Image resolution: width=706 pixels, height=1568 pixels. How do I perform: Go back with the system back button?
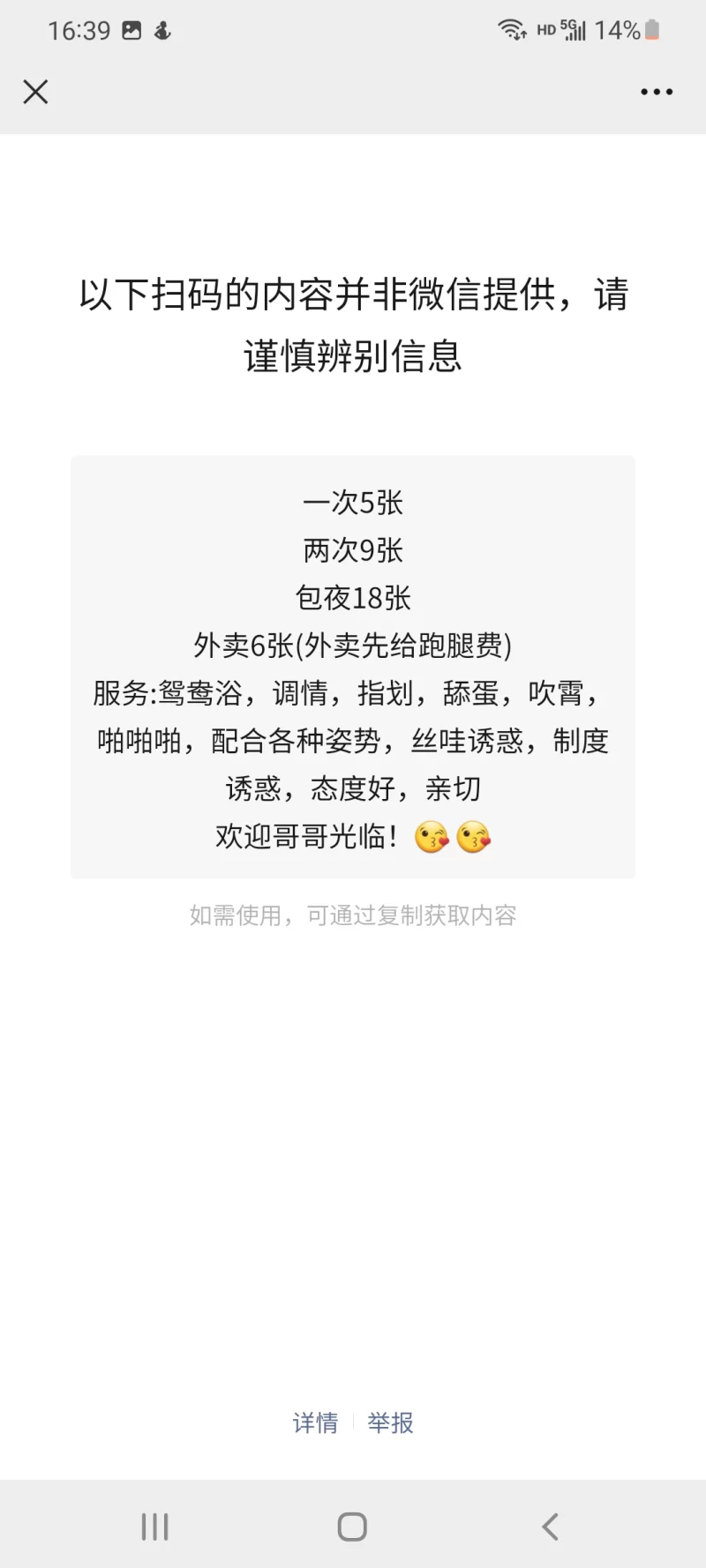click(x=551, y=1527)
